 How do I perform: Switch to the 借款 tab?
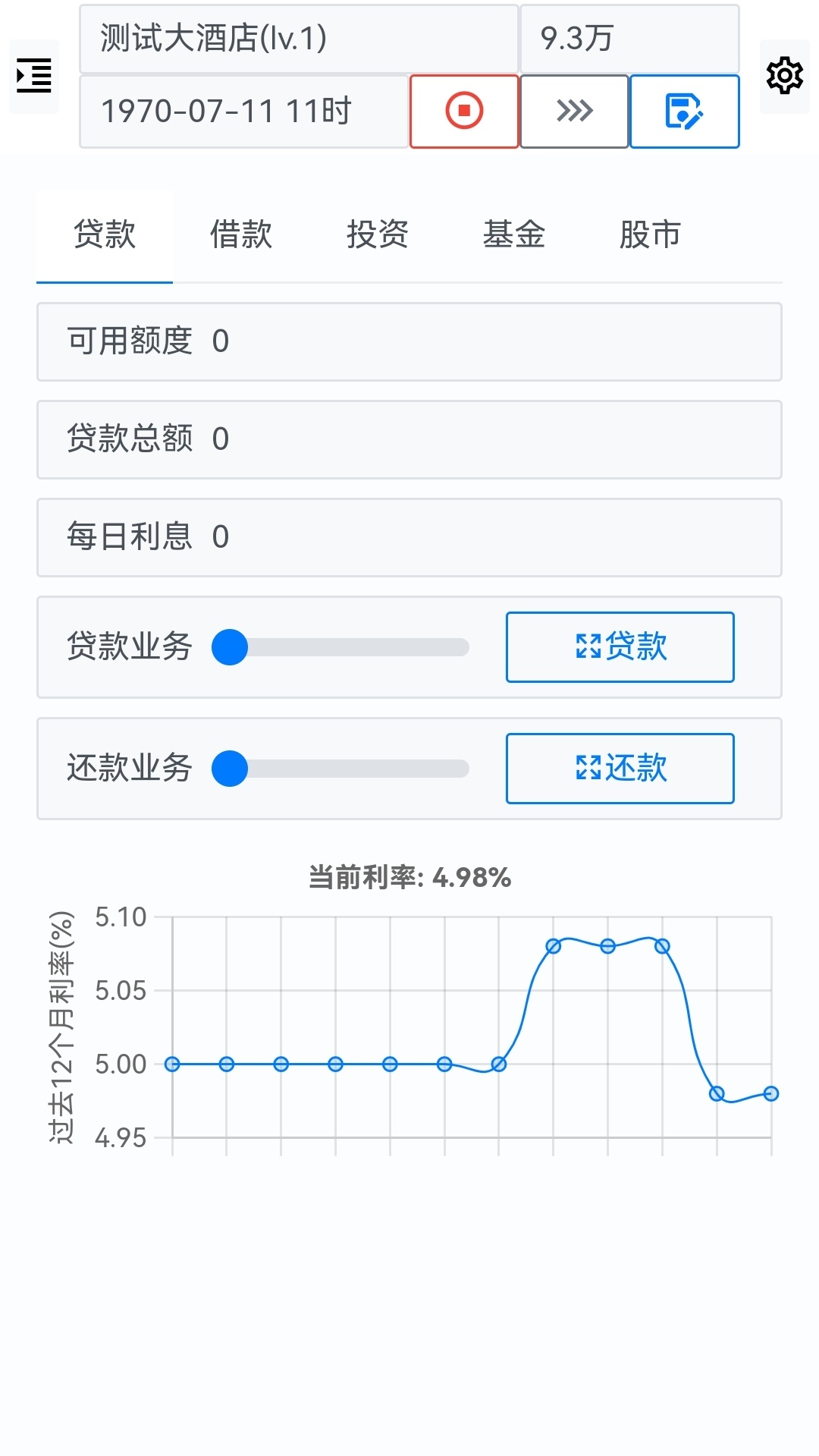click(x=240, y=234)
